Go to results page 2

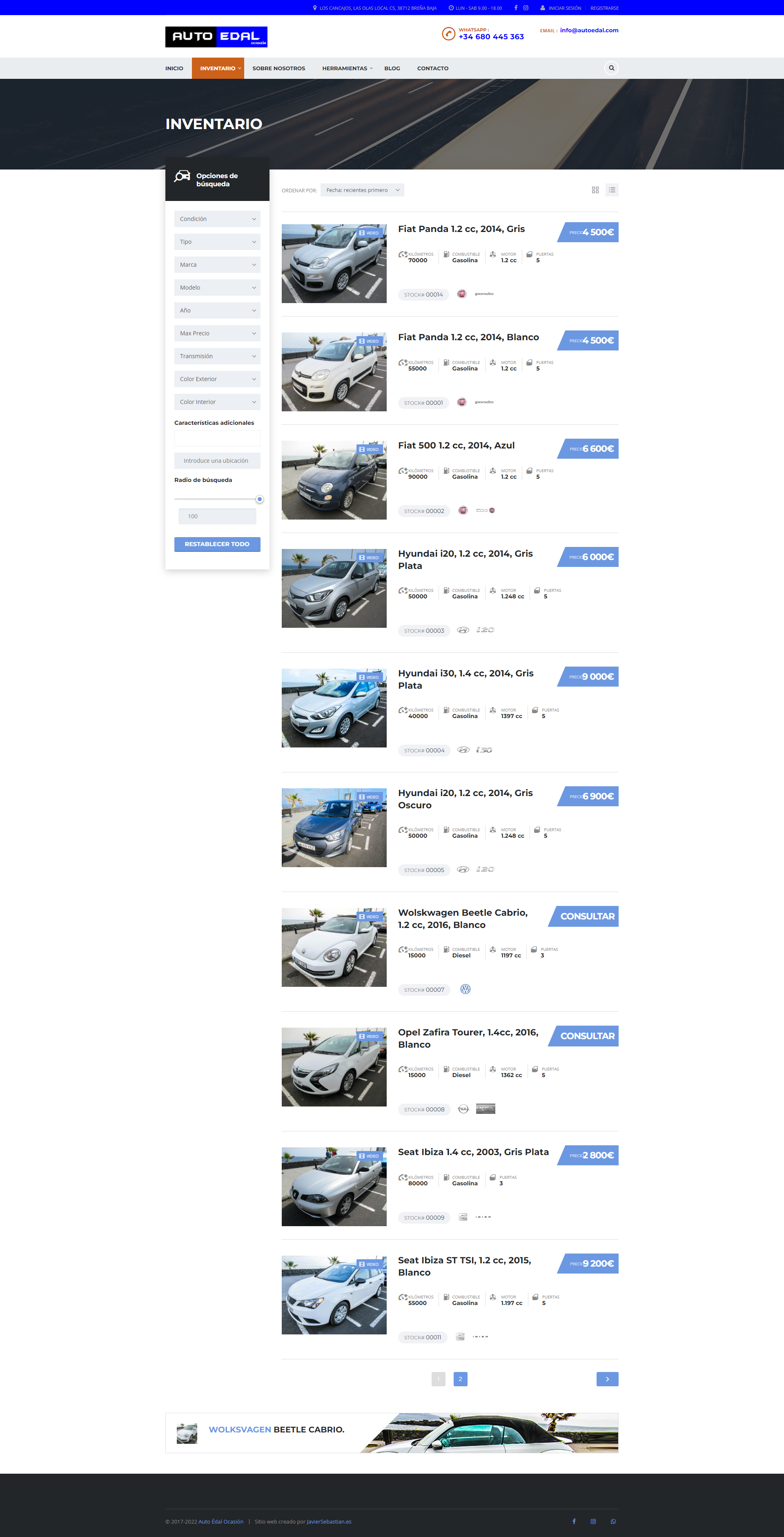[460, 1379]
